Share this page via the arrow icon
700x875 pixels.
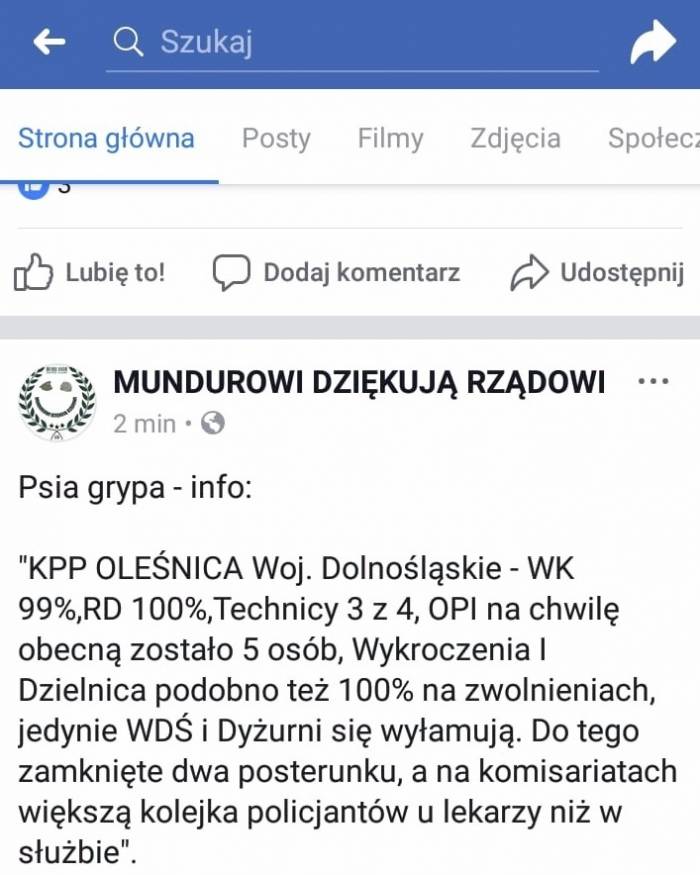652,43
